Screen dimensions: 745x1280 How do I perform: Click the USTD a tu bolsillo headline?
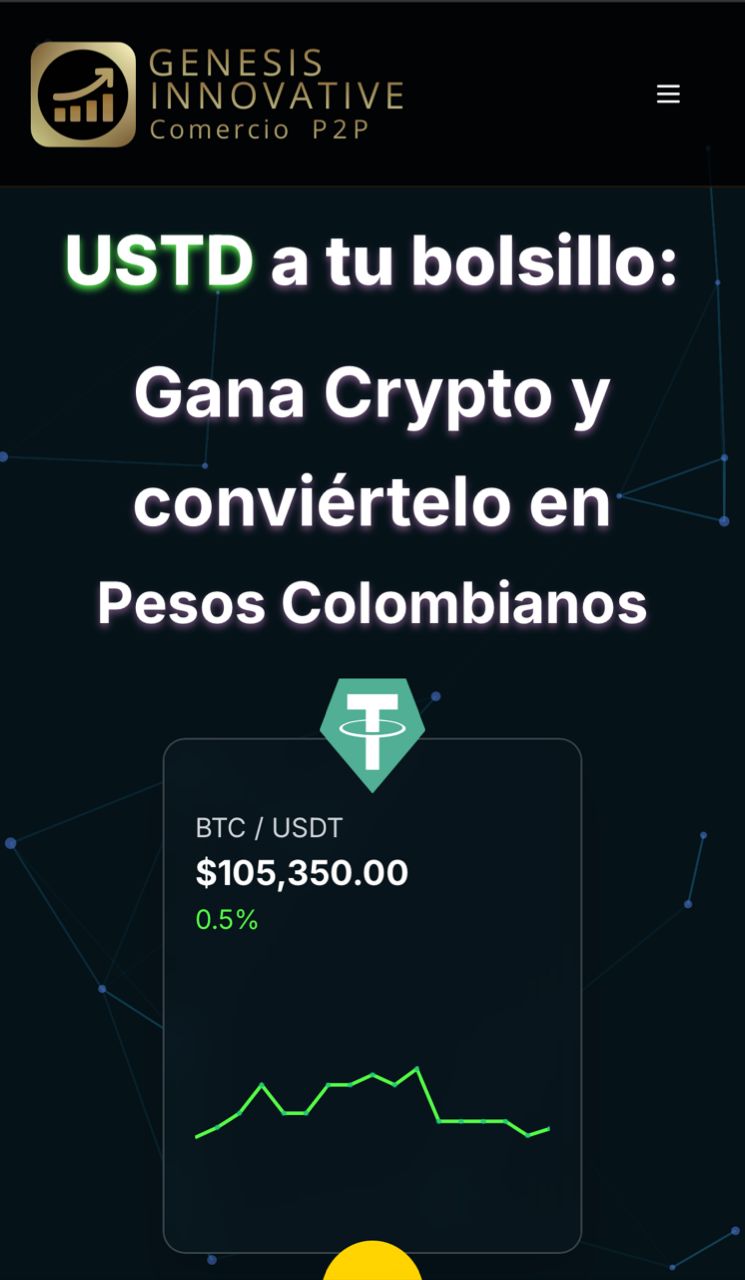tap(372, 261)
